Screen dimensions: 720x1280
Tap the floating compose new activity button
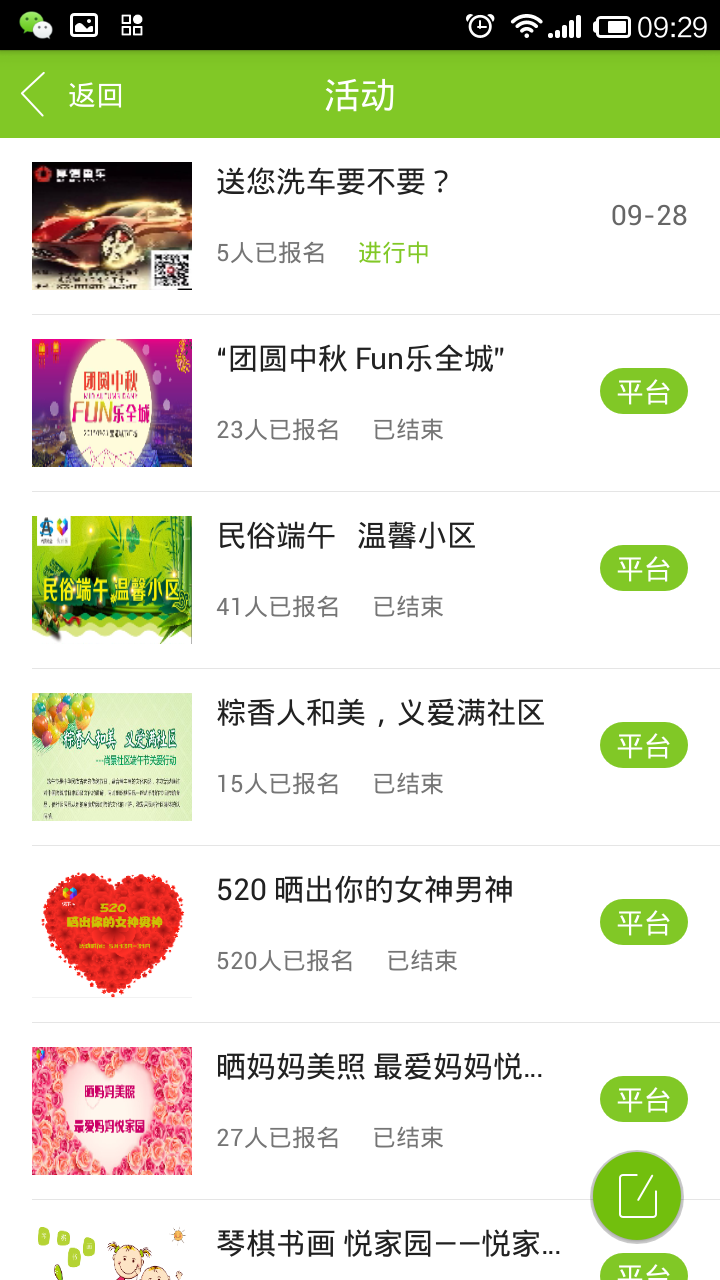(x=637, y=1196)
